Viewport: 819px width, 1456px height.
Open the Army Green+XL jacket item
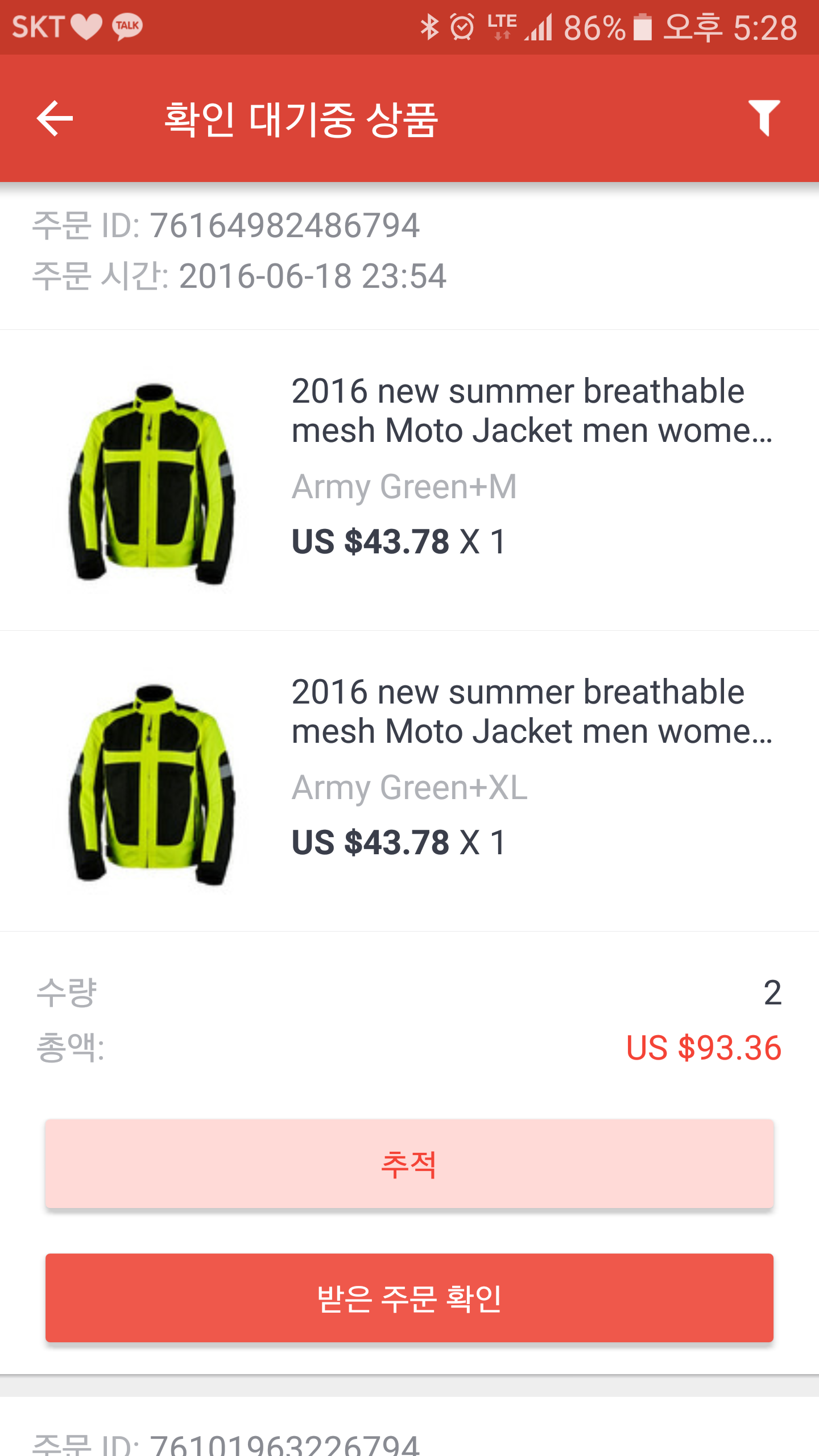click(409, 782)
